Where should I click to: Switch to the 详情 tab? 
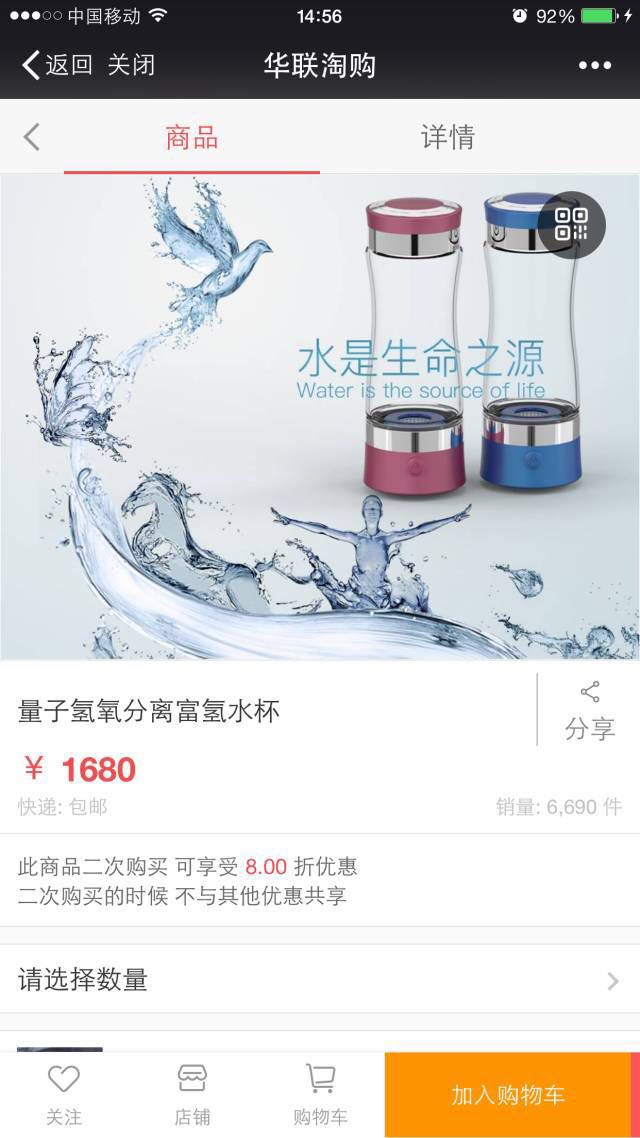pos(448,137)
